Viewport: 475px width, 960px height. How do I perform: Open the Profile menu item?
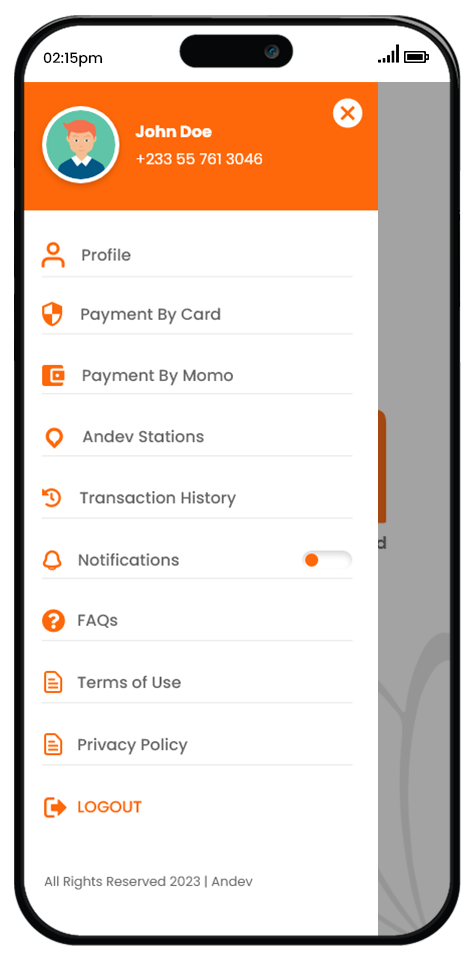pos(197,255)
